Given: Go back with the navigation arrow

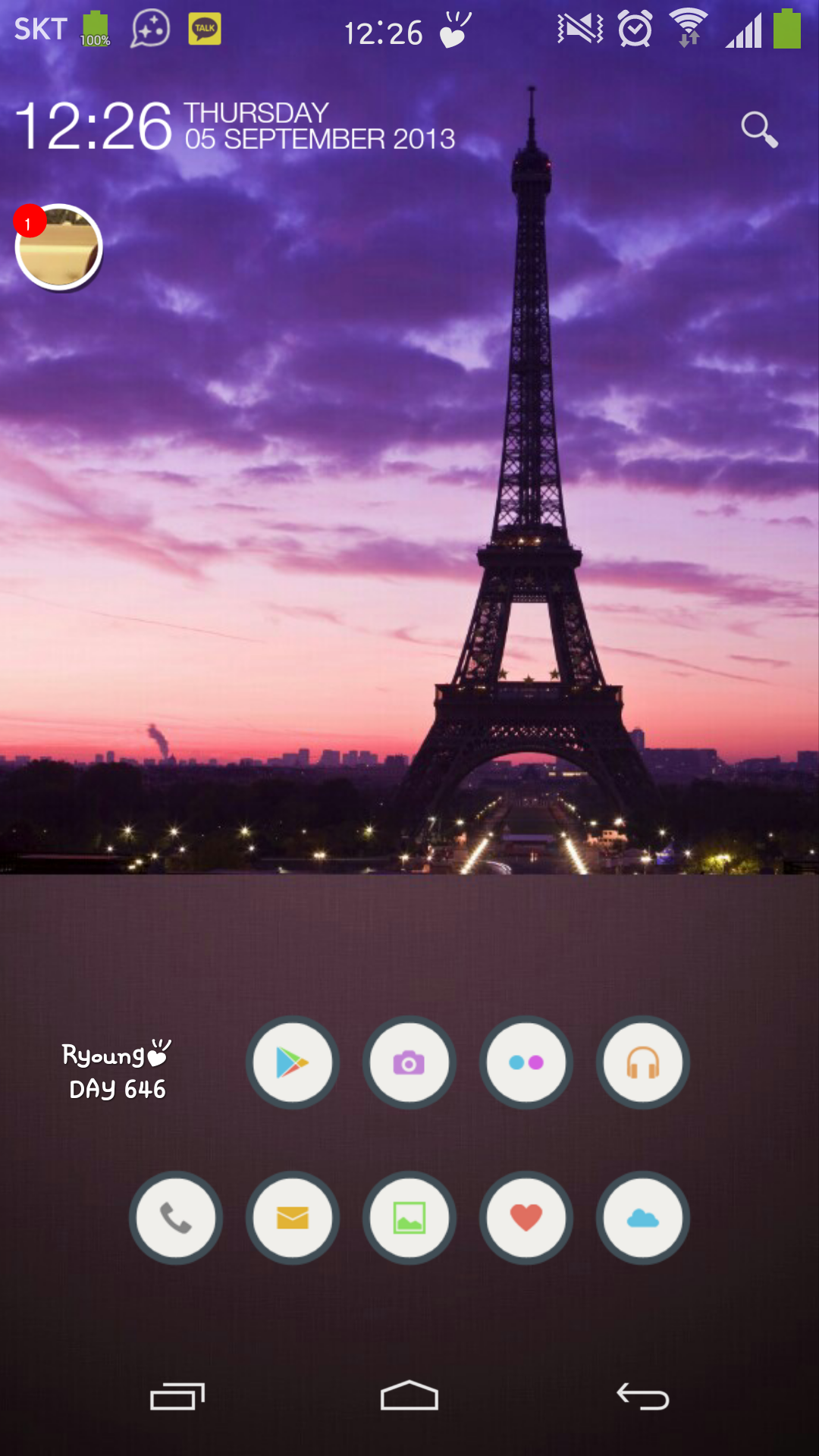Looking at the screenshot, I should point(642,1396).
